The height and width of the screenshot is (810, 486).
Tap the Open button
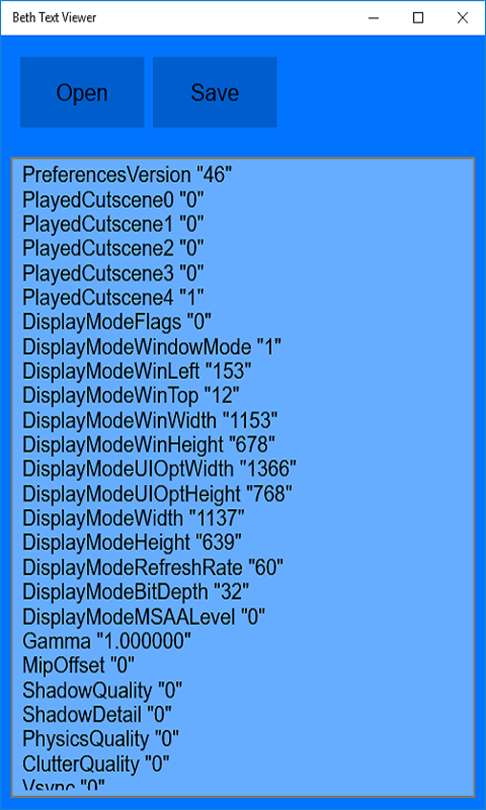click(x=82, y=92)
